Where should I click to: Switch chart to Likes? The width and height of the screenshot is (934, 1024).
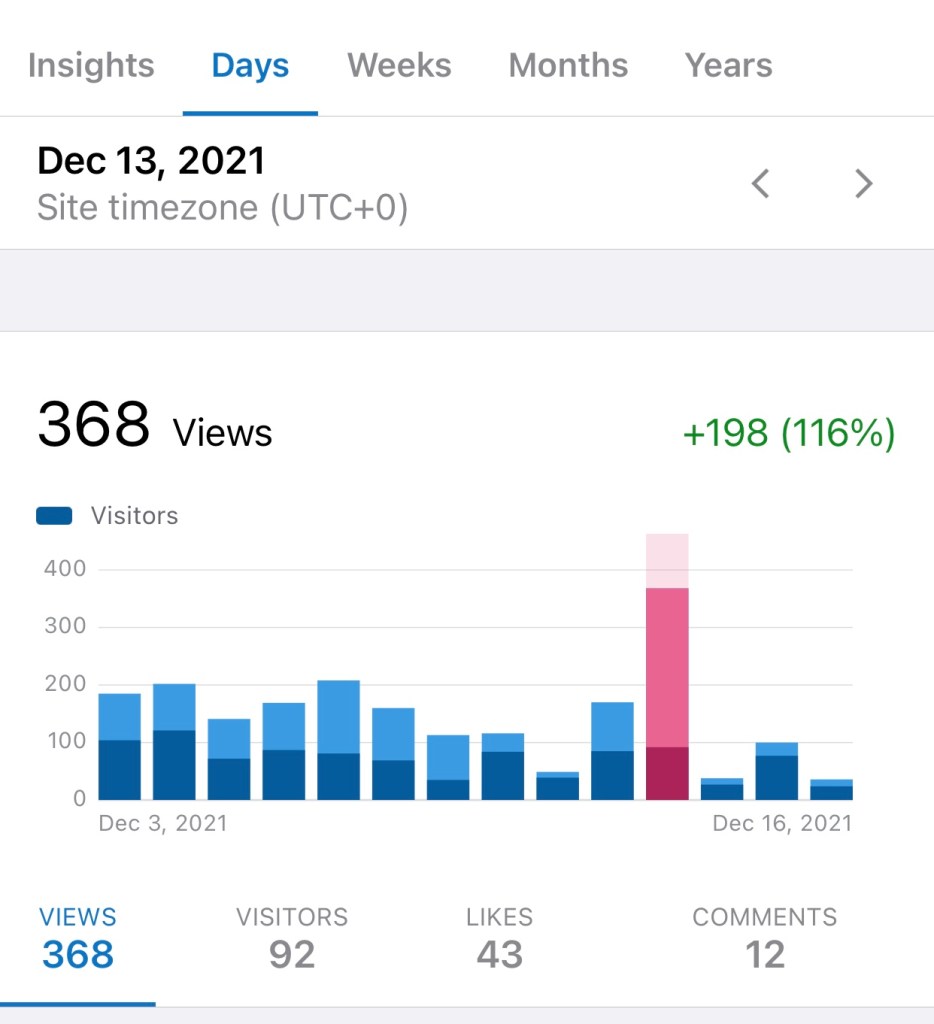499,938
